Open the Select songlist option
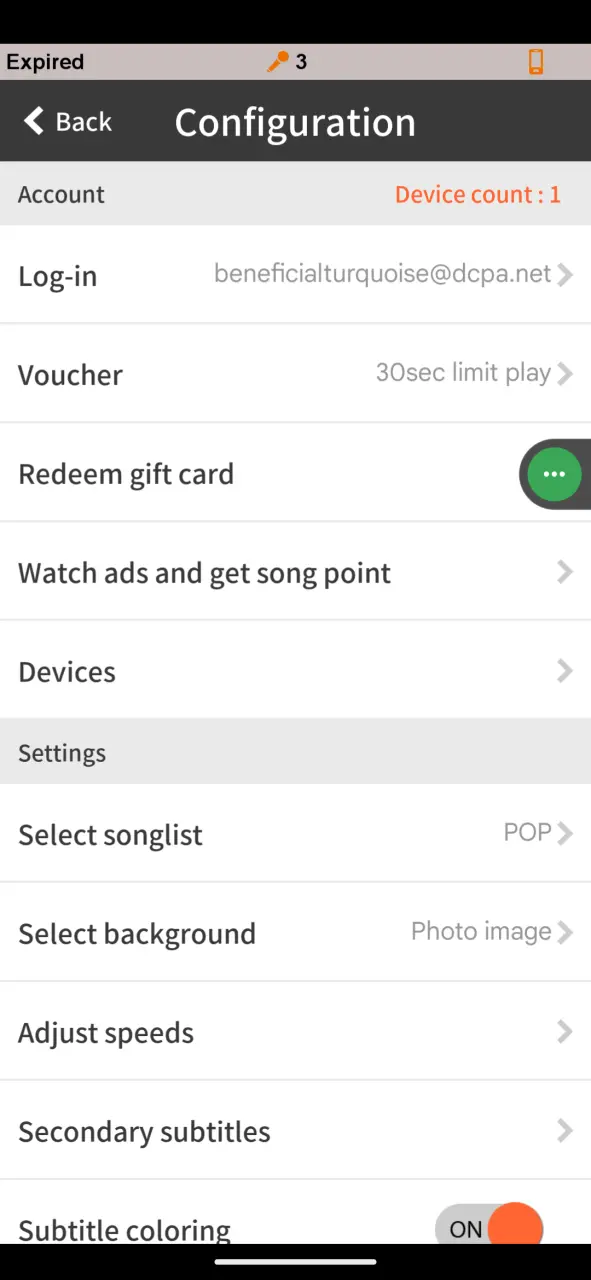Image resolution: width=591 pixels, height=1280 pixels. (x=295, y=834)
